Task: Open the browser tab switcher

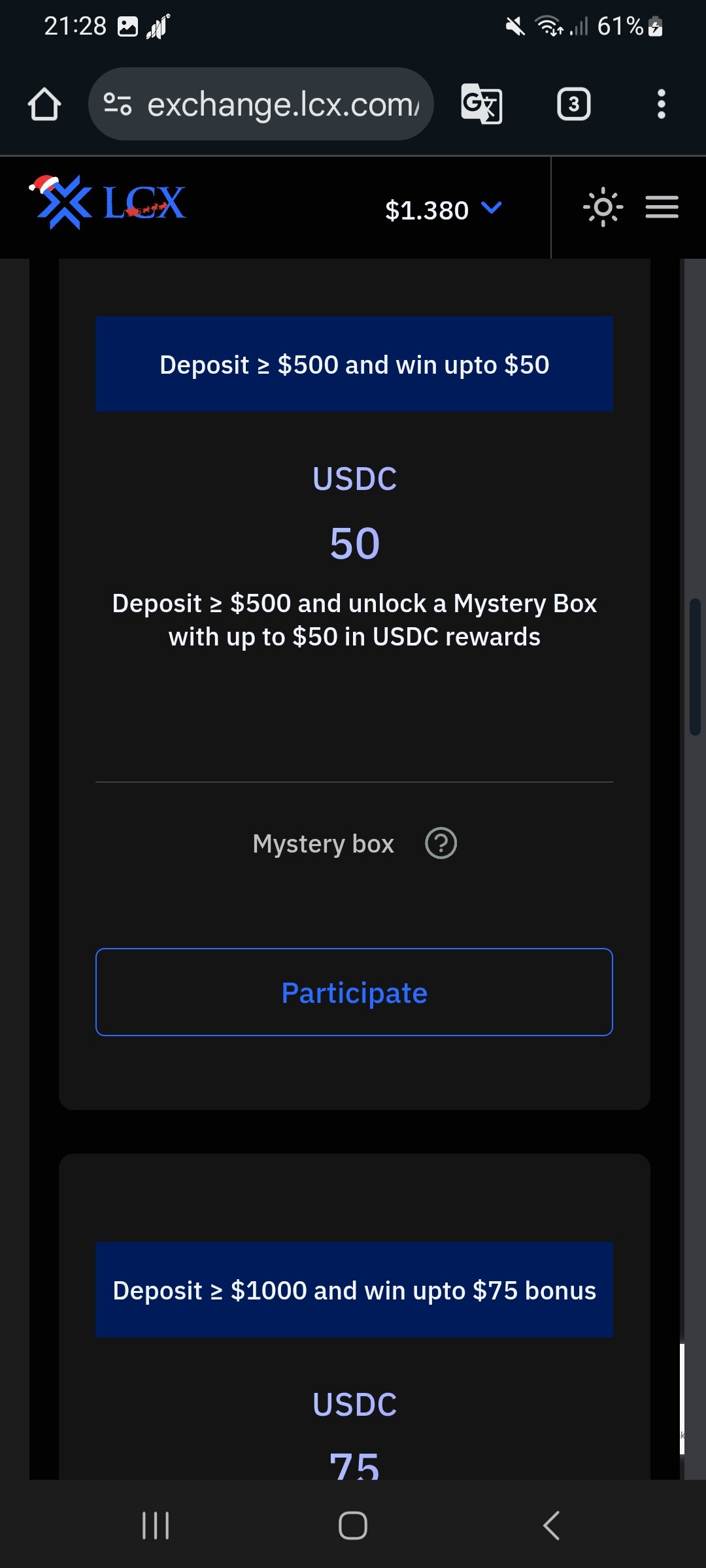Action: (x=573, y=104)
